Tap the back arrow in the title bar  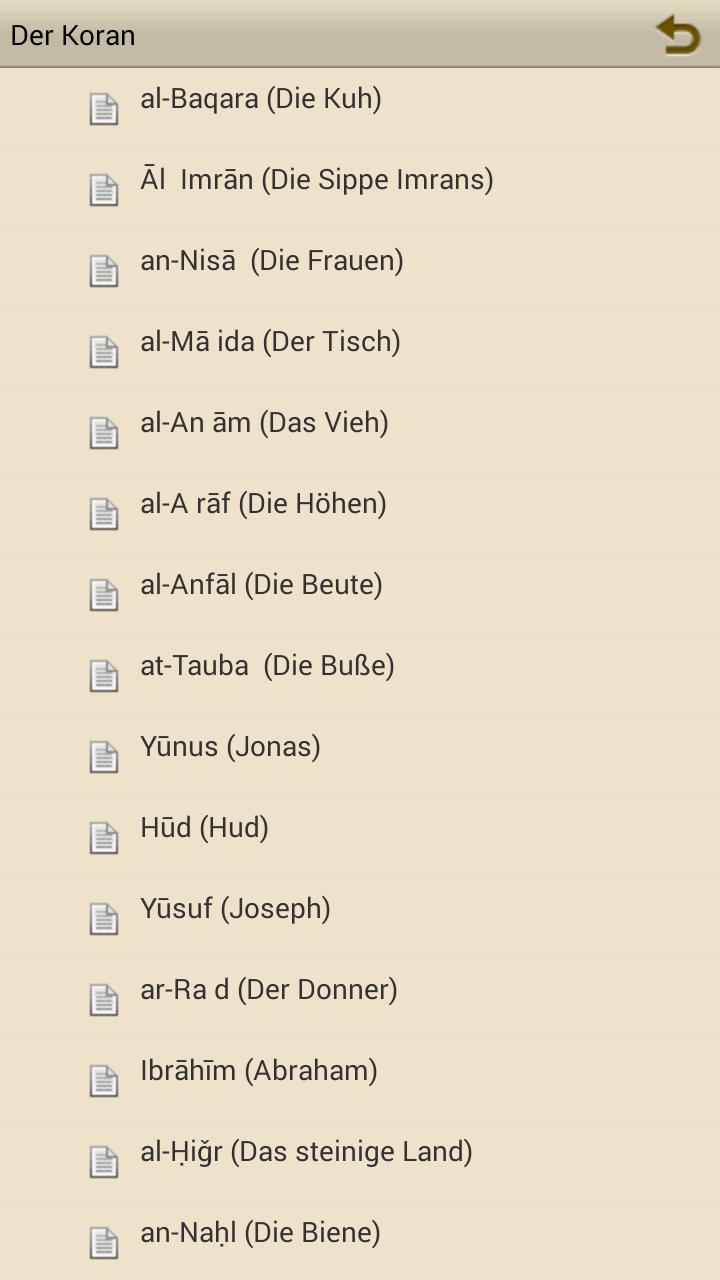pos(678,35)
